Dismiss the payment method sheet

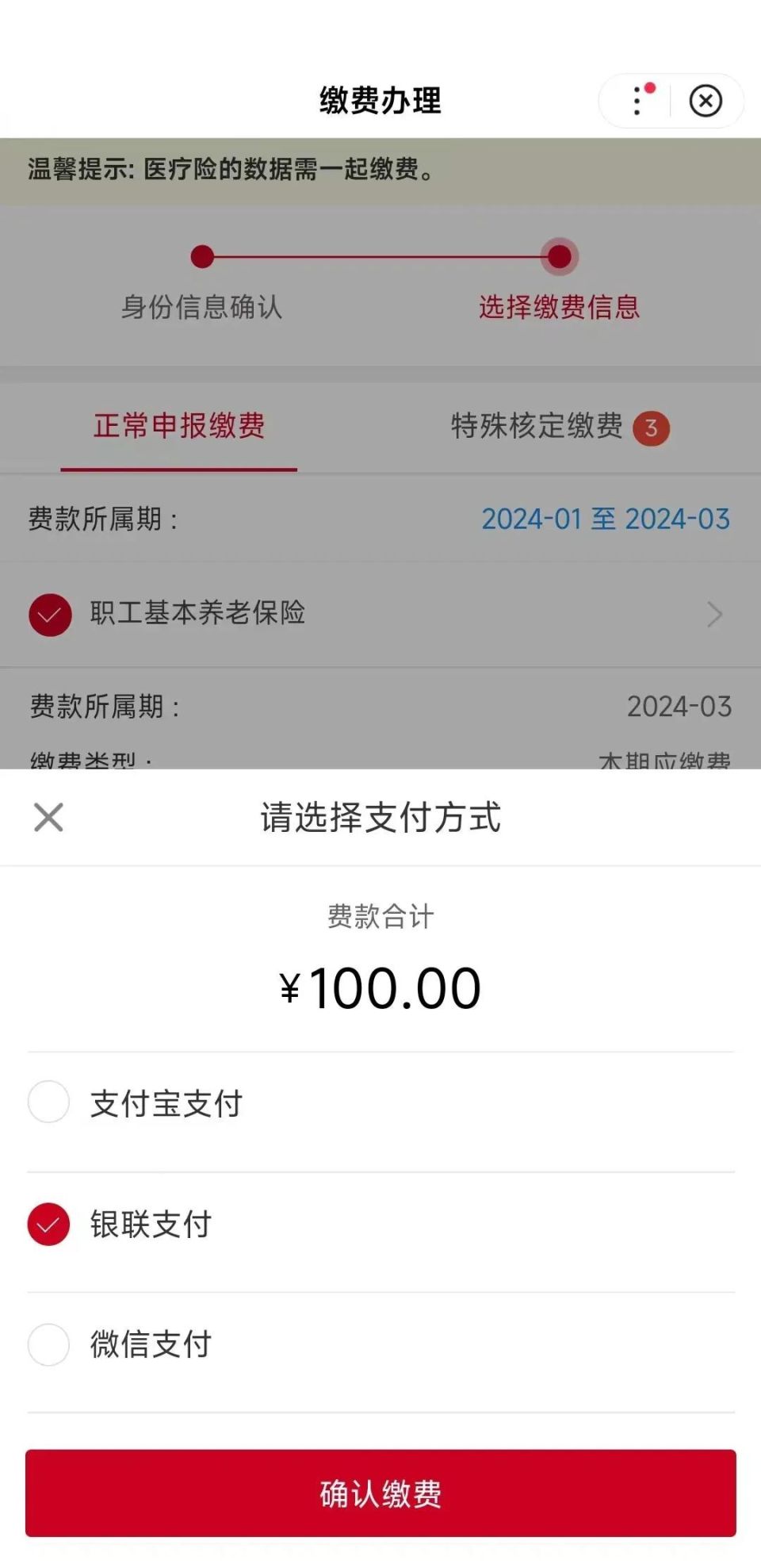point(48,817)
